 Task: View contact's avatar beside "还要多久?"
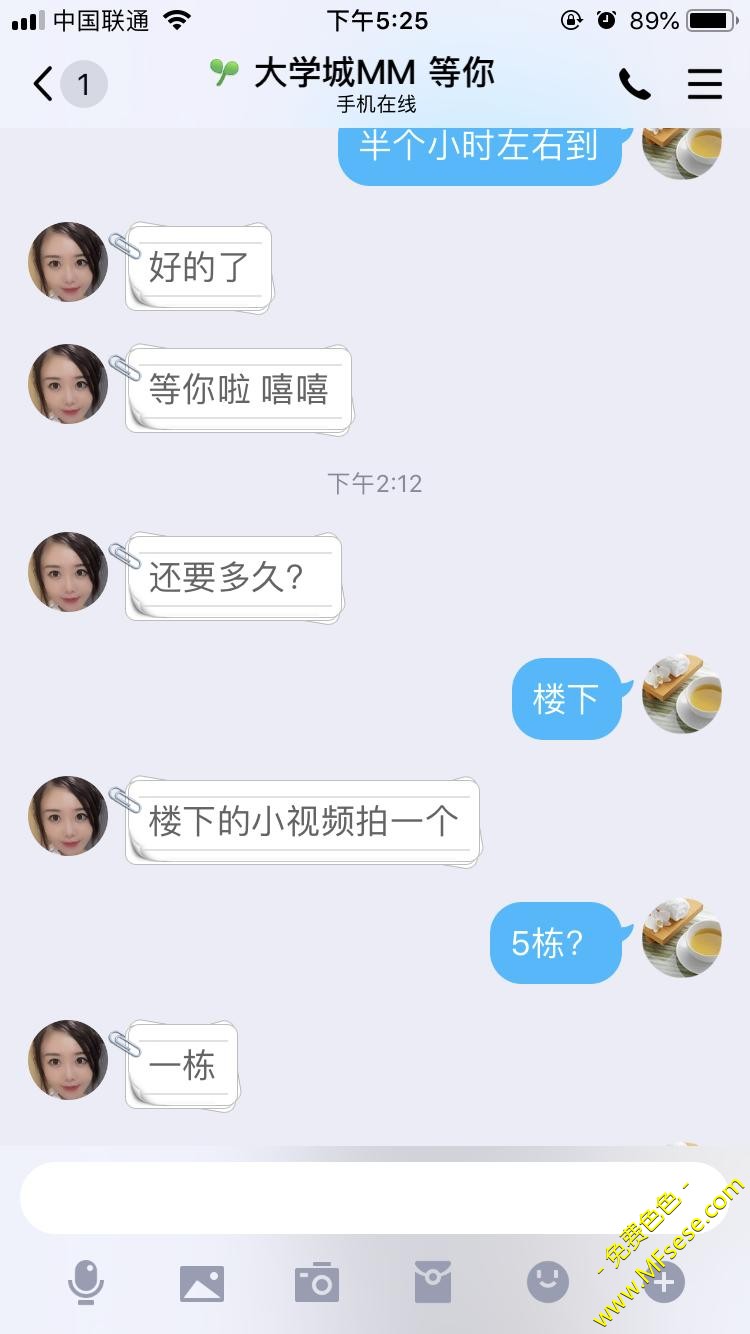click(68, 572)
